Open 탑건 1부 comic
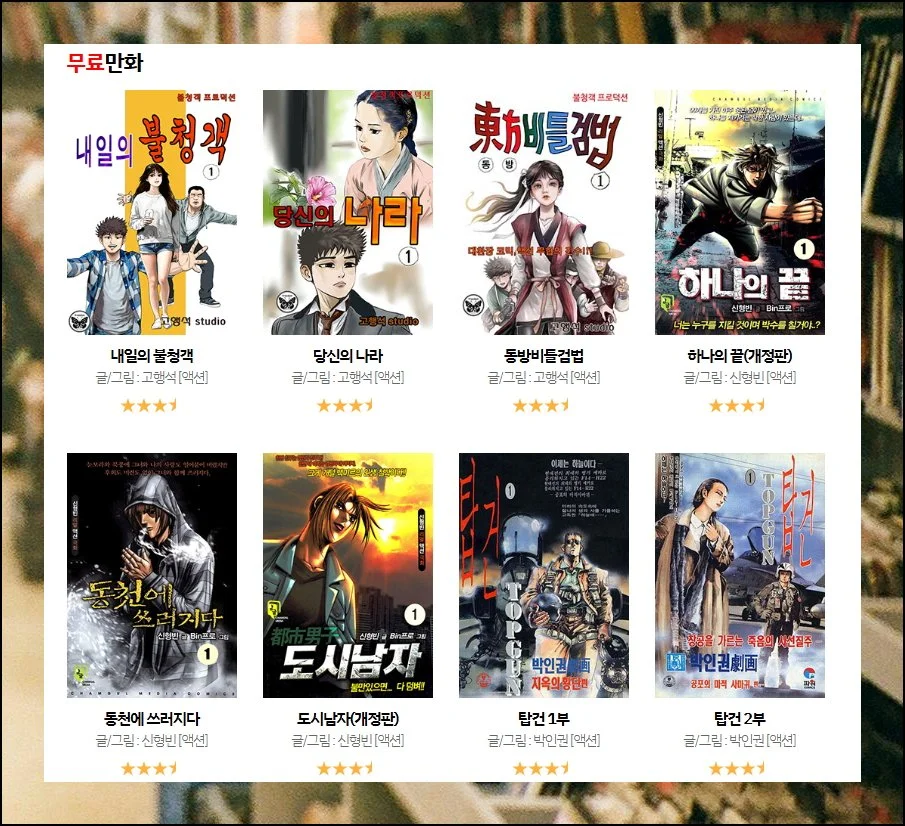905x826 pixels. pos(544,575)
